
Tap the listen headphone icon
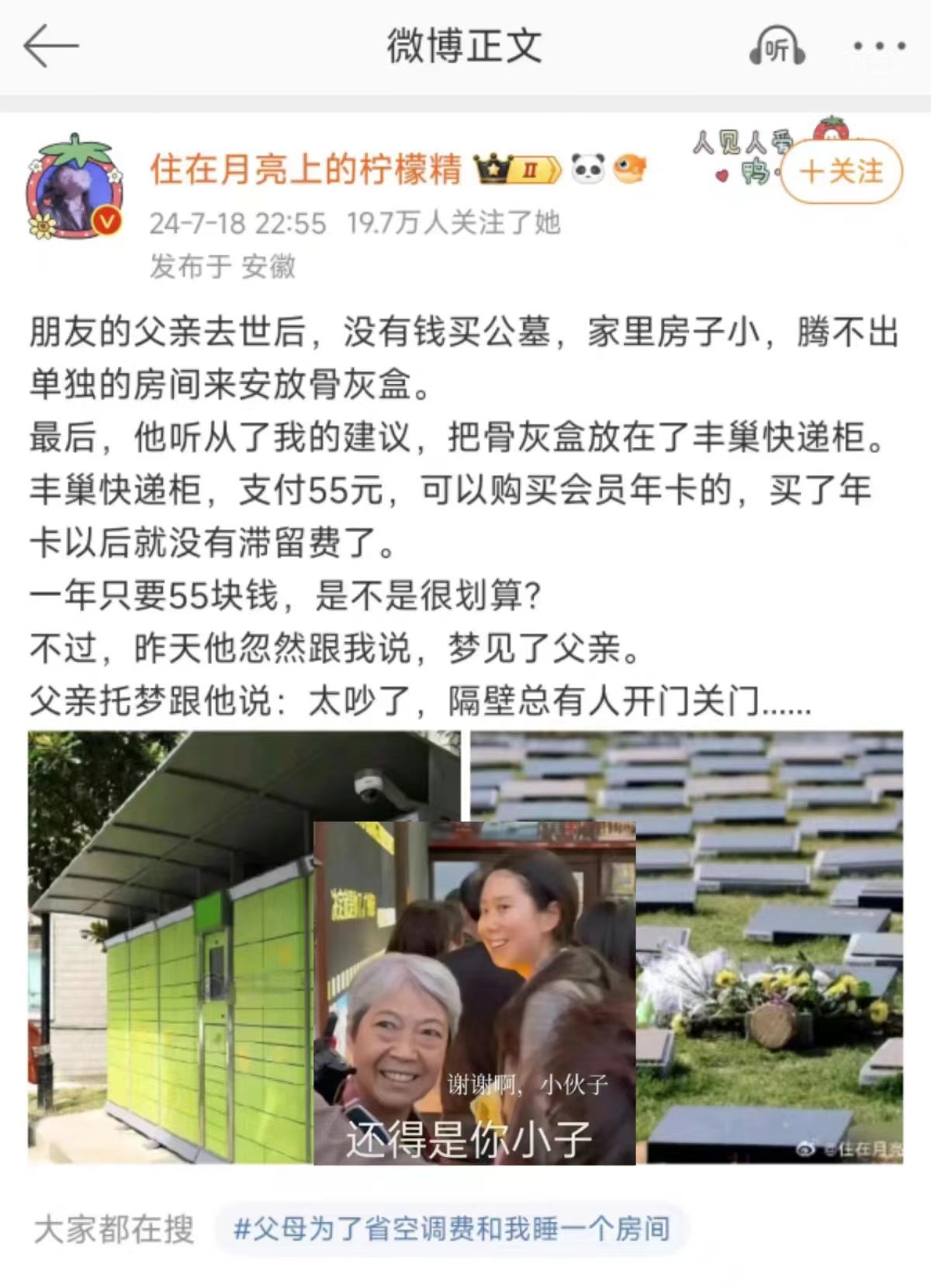(x=777, y=47)
